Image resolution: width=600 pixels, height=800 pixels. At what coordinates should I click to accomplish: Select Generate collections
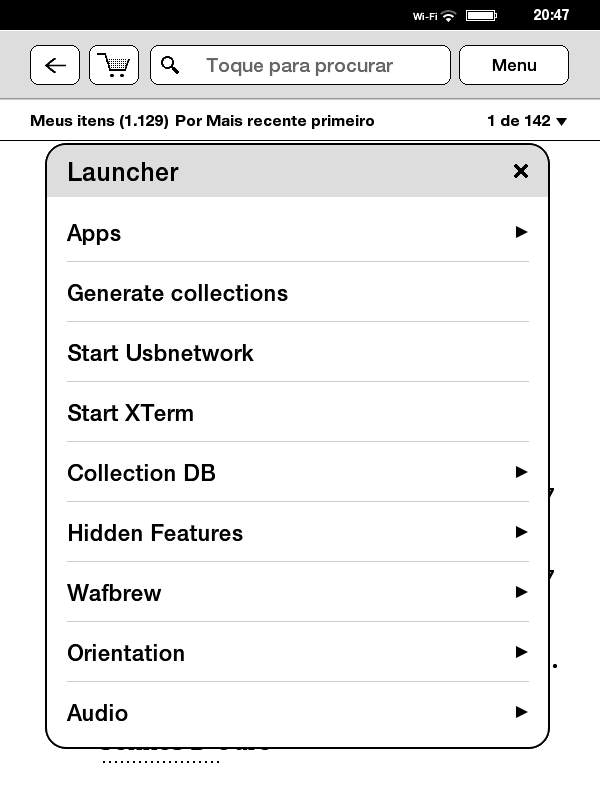coord(297,293)
